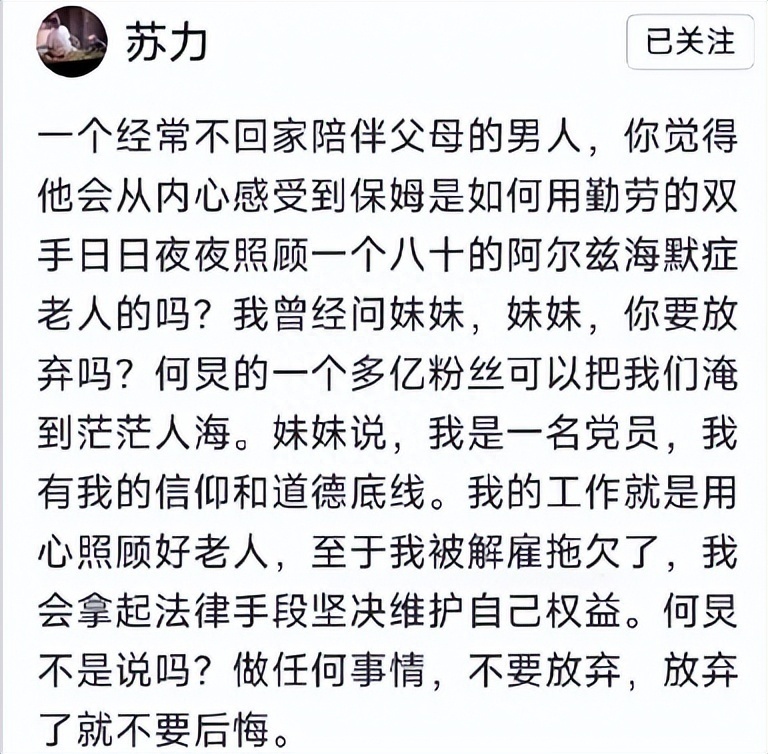Tap the 已关注 button to unfollow
The height and width of the screenshot is (754, 768).
[x=690, y=42]
